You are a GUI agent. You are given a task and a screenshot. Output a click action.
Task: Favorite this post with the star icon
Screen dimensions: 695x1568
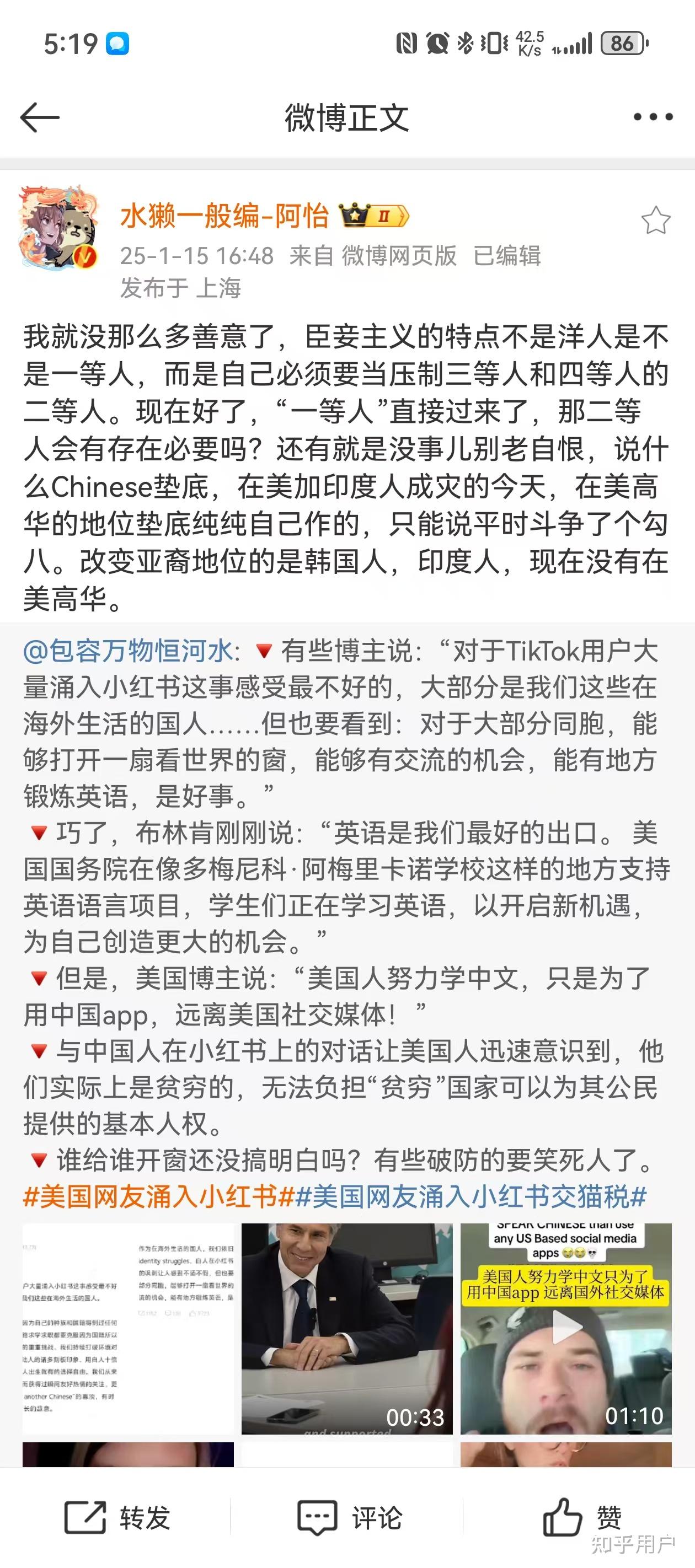pos(655,221)
